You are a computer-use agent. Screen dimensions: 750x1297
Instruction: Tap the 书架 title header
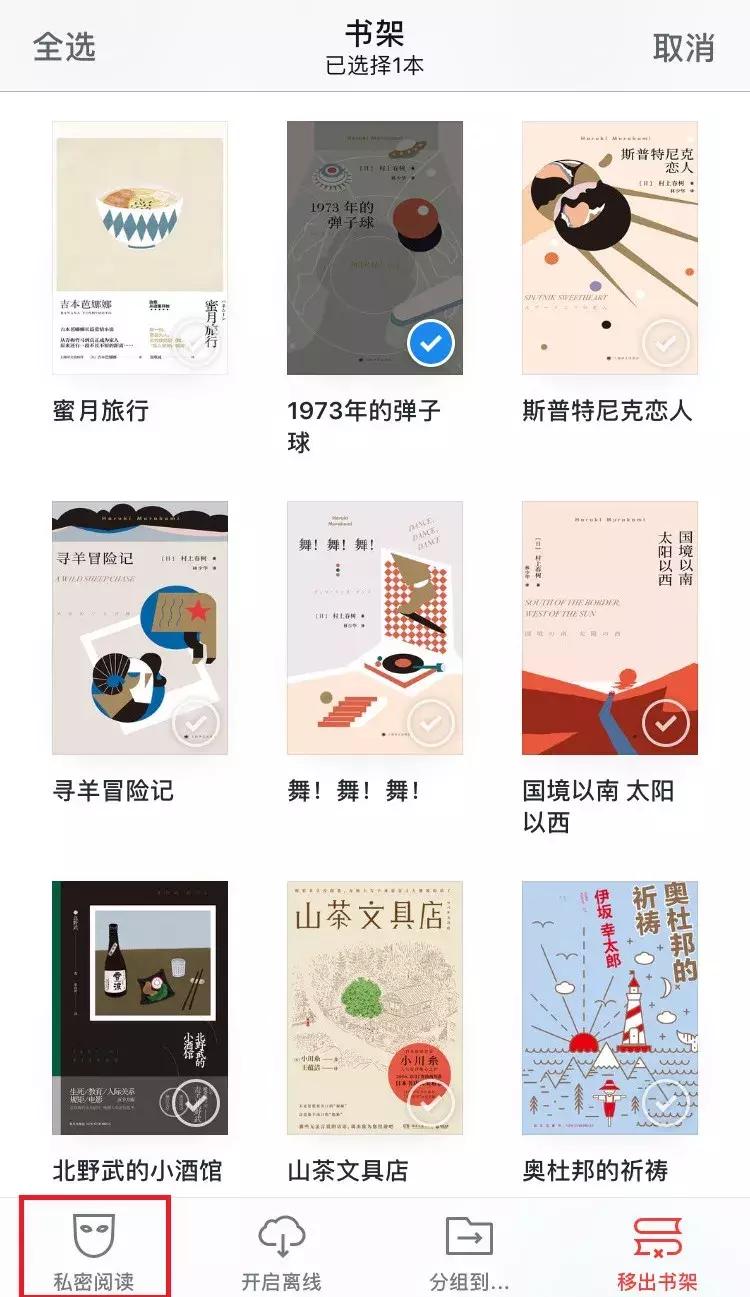click(374, 33)
